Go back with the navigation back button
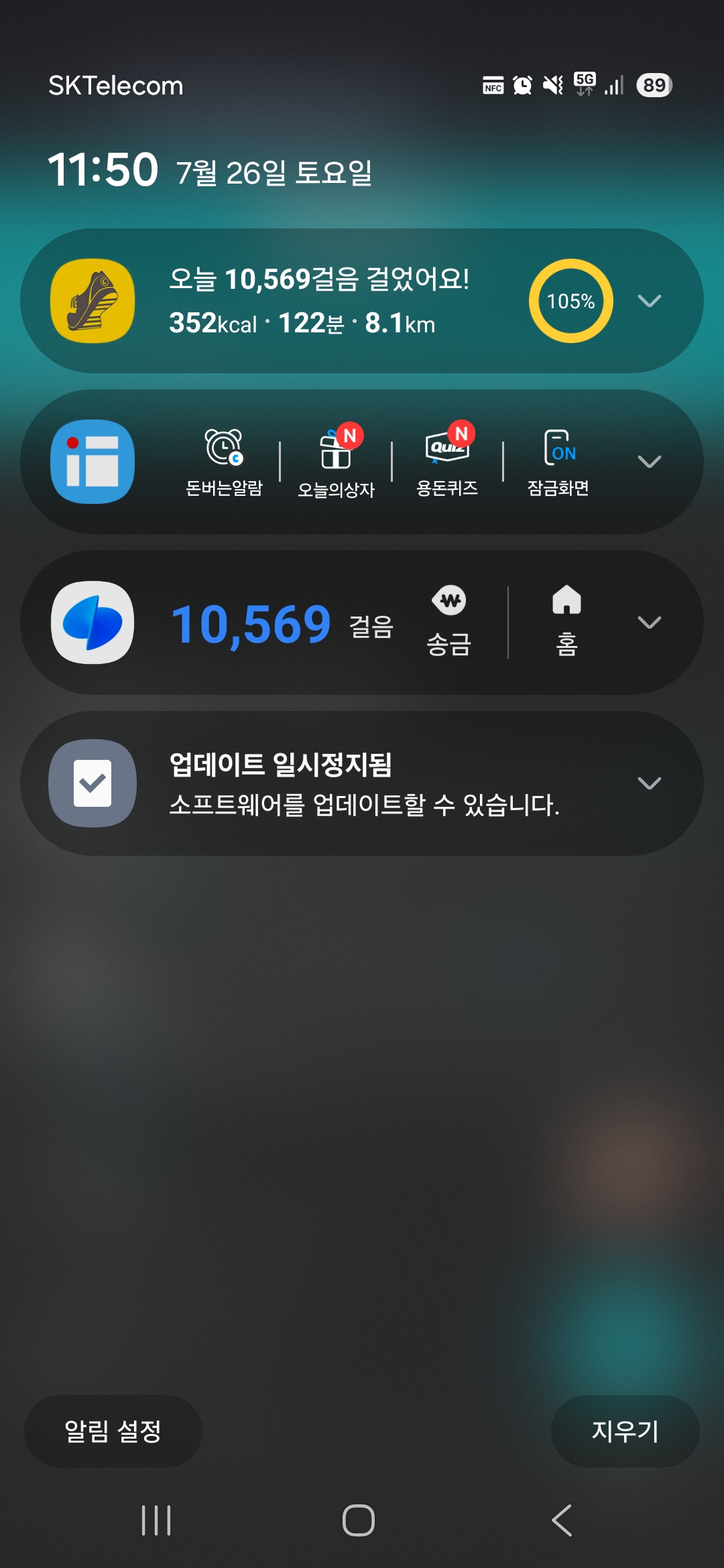Image resolution: width=724 pixels, height=1568 pixels. [x=562, y=1520]
